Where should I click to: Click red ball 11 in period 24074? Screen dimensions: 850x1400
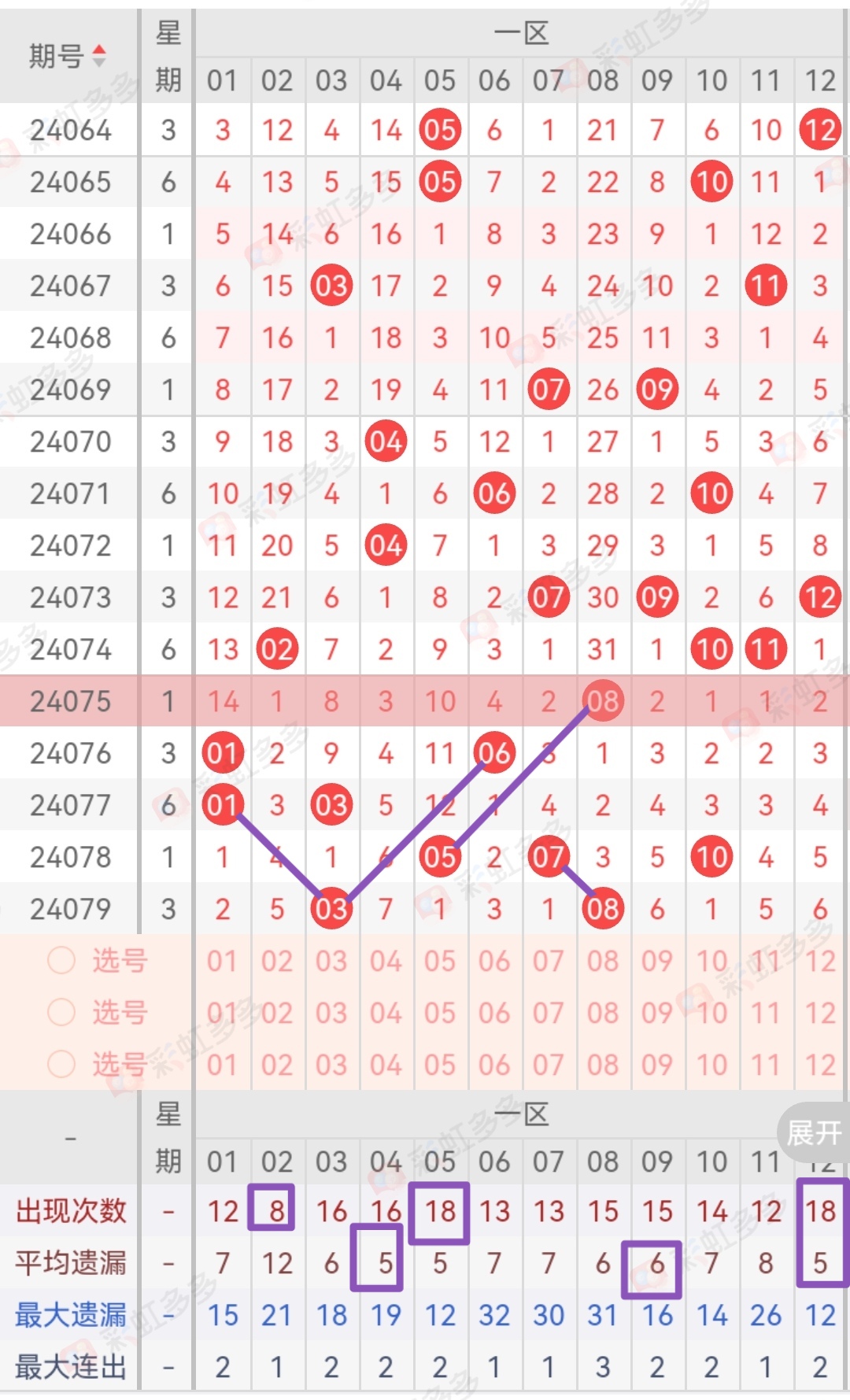(765, 649)
